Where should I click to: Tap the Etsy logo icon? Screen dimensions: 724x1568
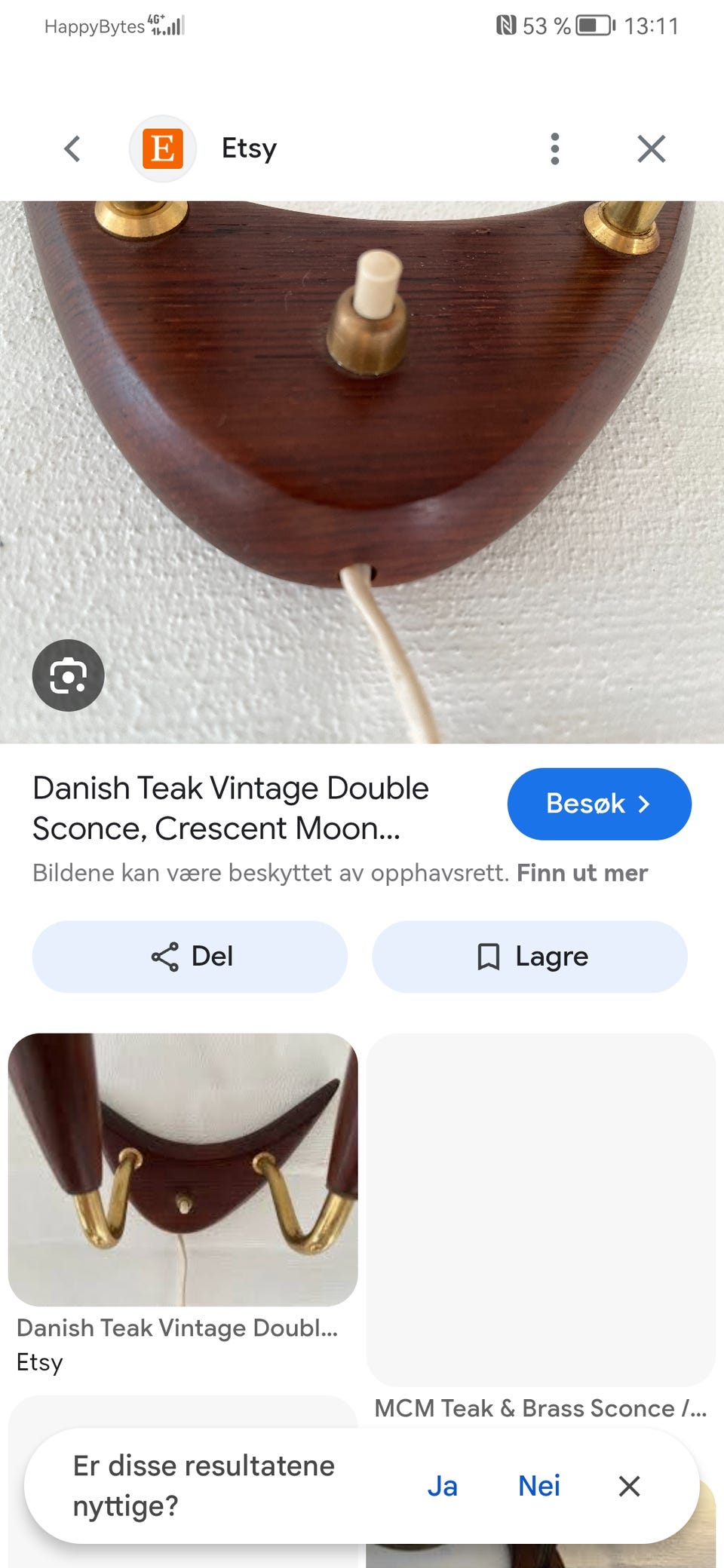click(164, 149)
